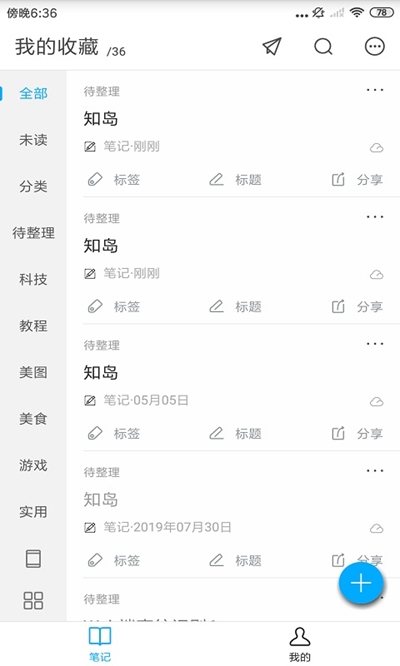Image resolution: width=400 pixels, height=666 pixels.
Task: Select the 美食 category
Action: (x=33, y=419)
